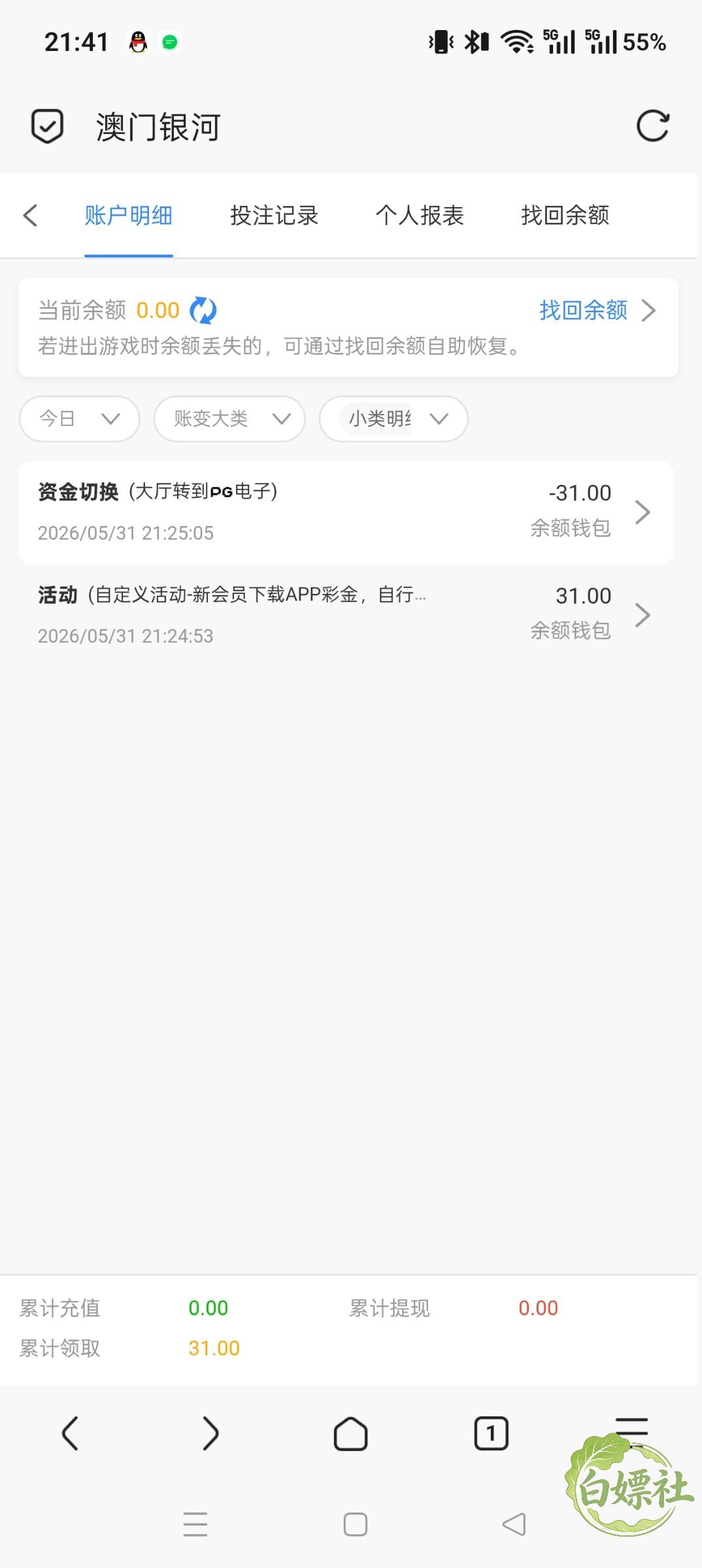Expand the 账变大类 dropdown
This screenshot has width=702, height=1568.
click(x=229, y=419)
